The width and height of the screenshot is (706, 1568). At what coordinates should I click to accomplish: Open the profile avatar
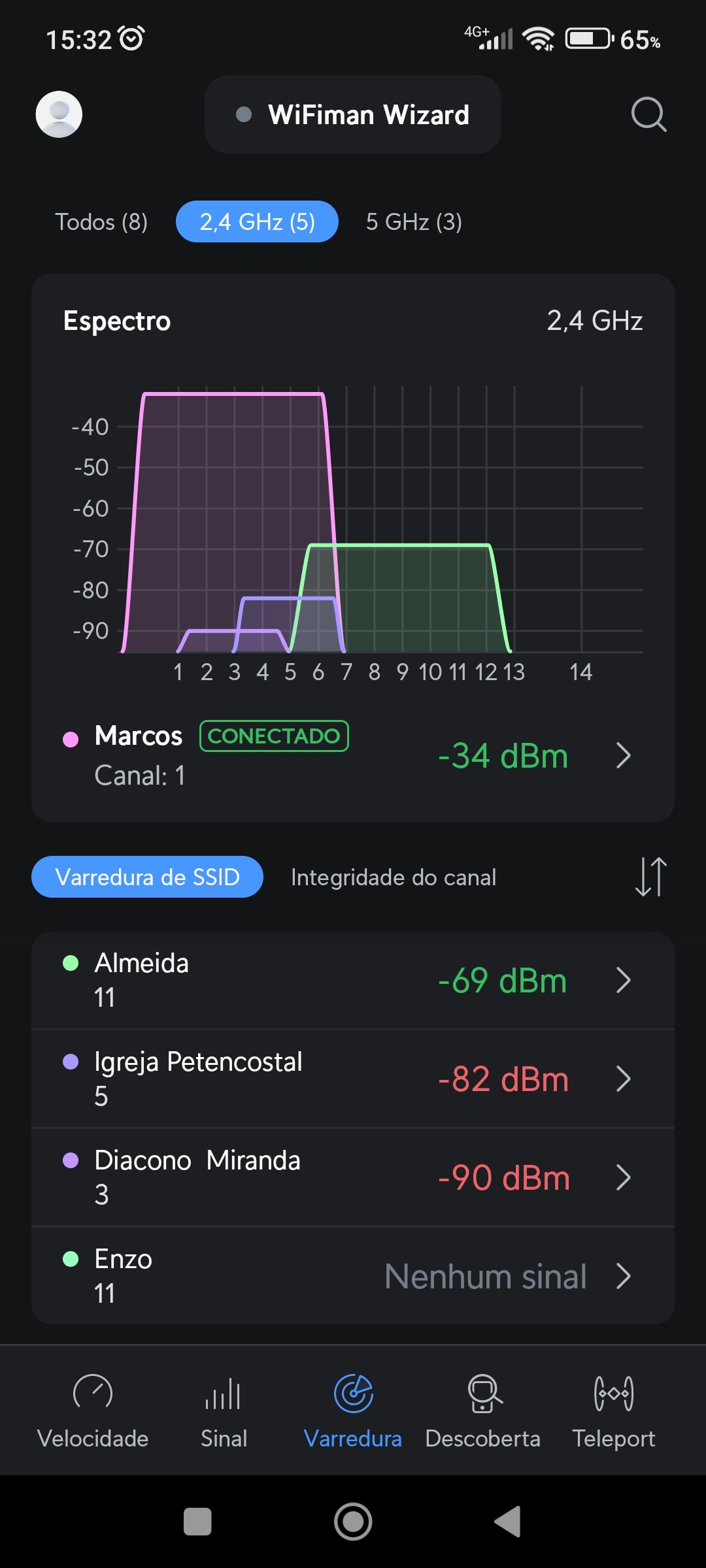[x=59, y=114]
